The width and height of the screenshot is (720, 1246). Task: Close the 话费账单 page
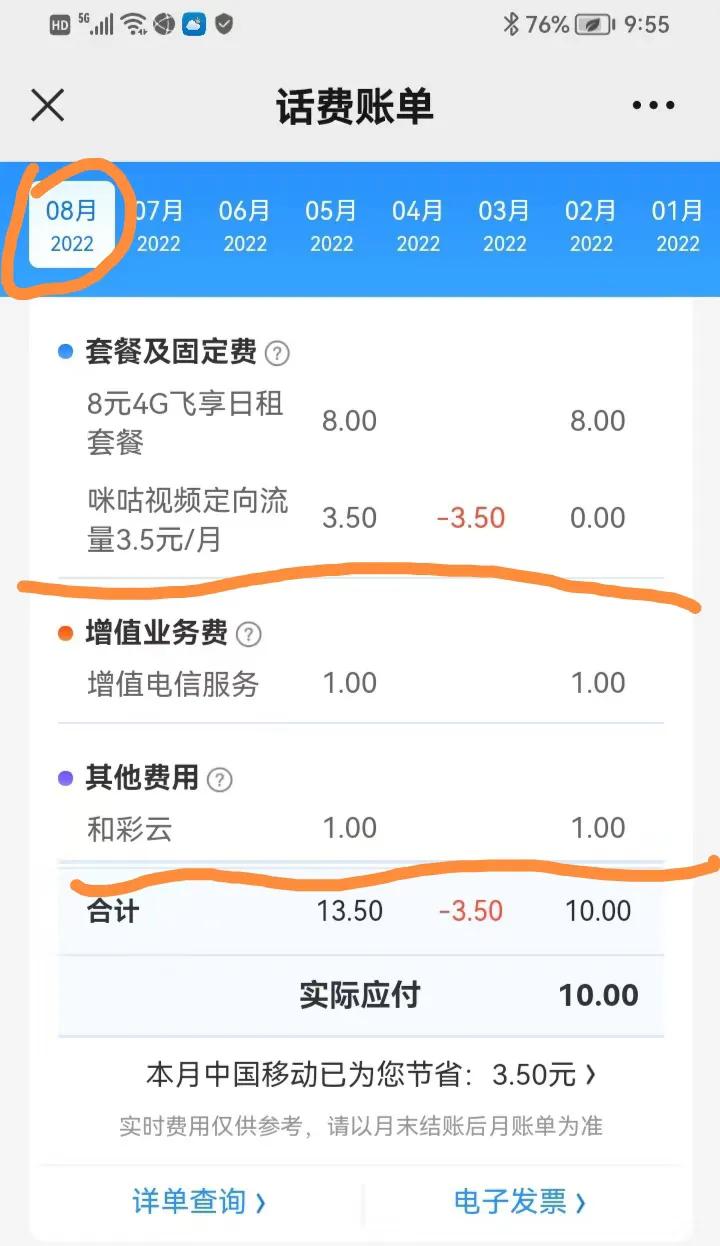tap(47, 105)
